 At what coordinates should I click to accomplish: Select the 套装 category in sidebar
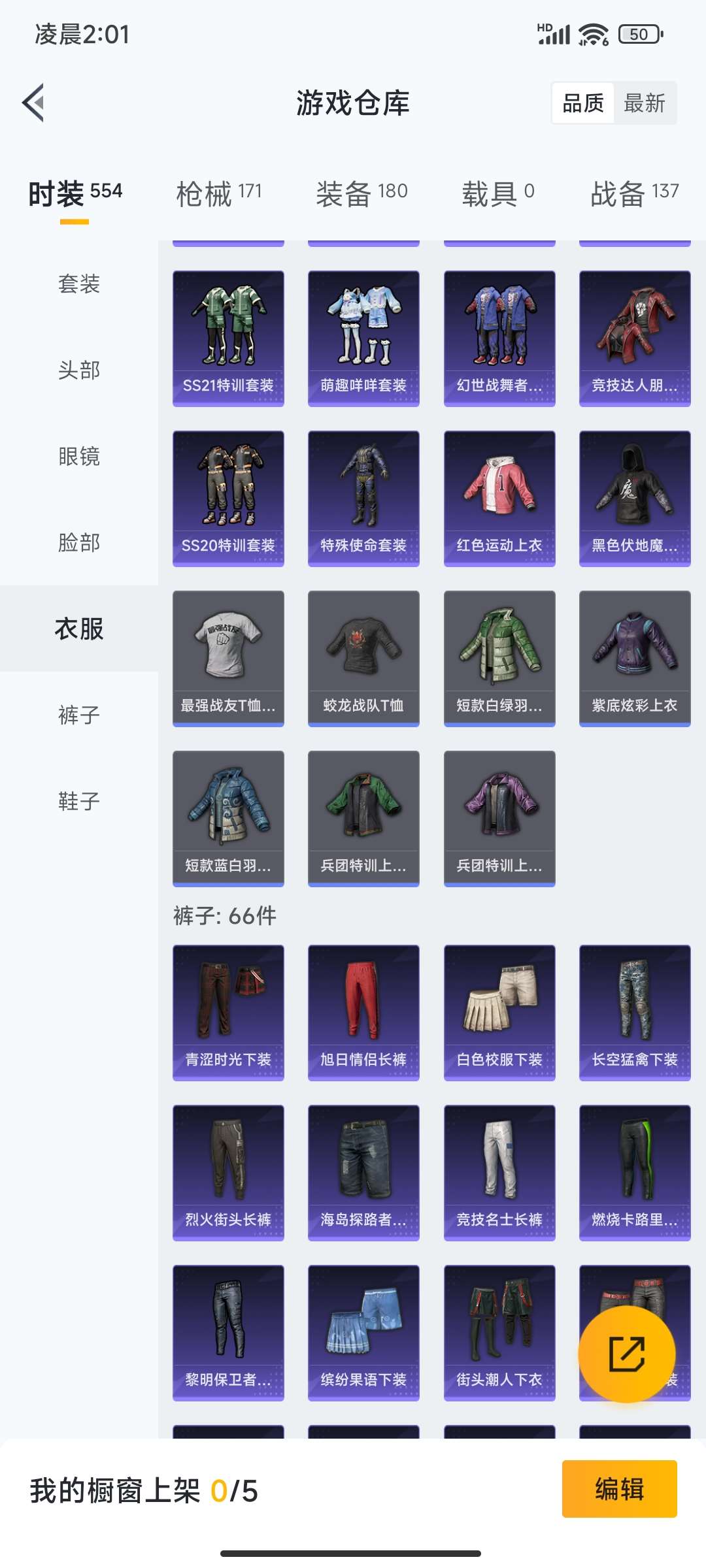coord(79,284)
